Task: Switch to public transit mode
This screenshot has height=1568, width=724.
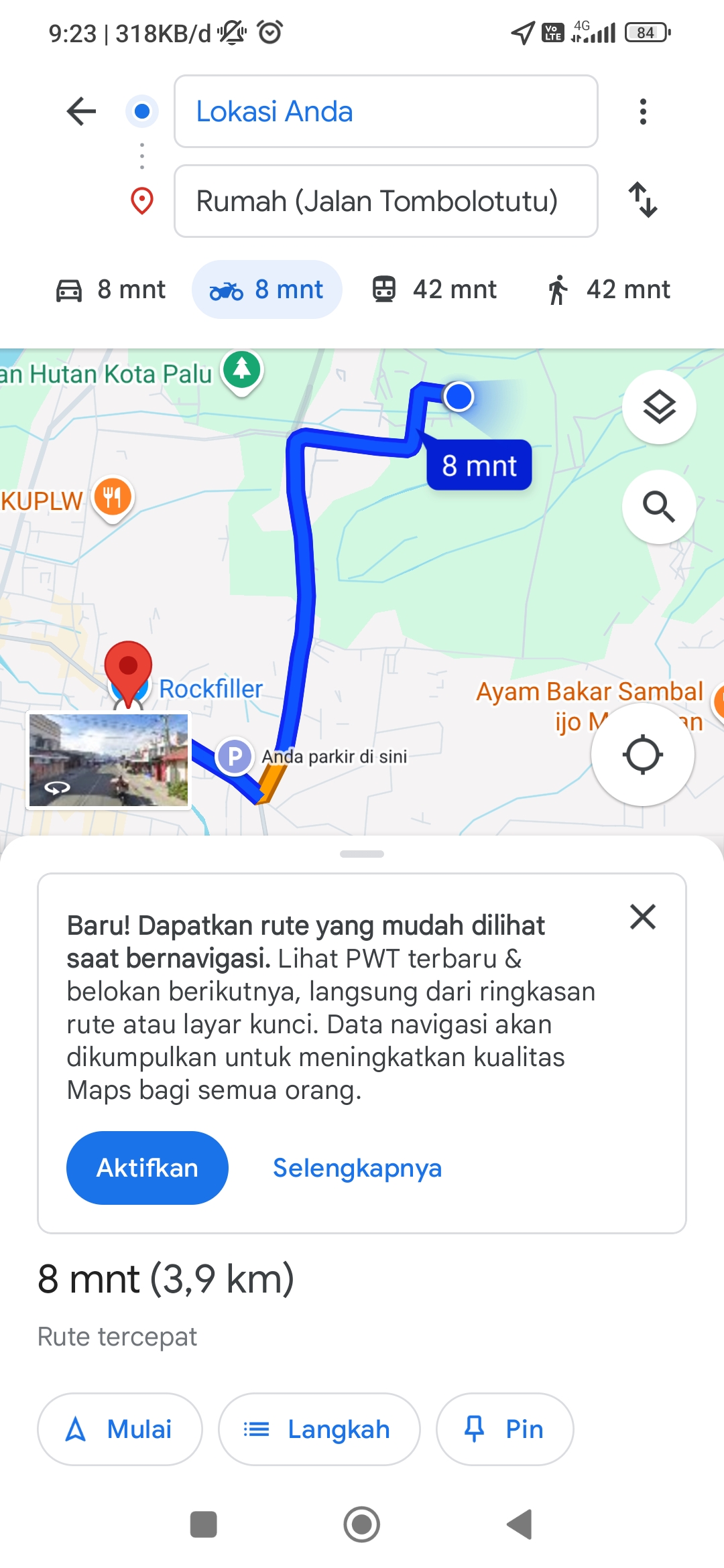Action: tap(434, 289)
